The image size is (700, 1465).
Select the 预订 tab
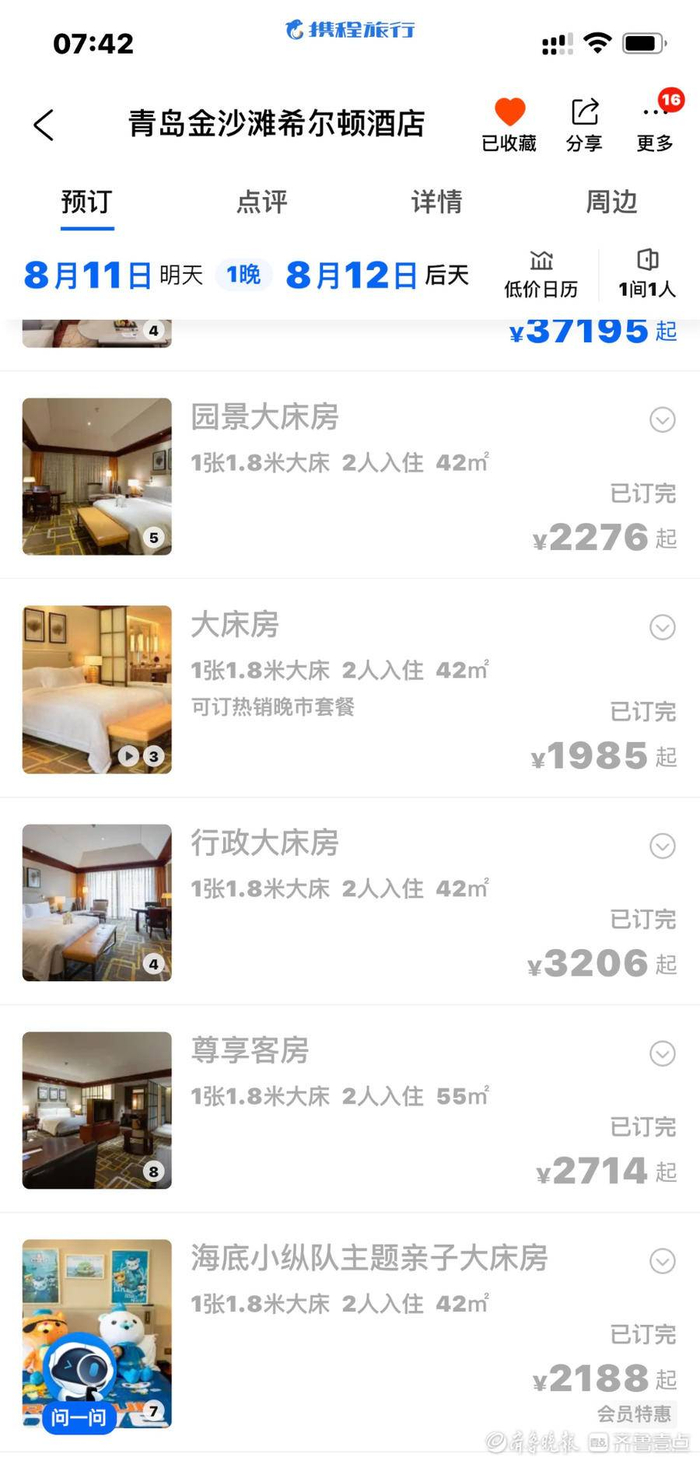pyautogui.click(x=87, y=202)
